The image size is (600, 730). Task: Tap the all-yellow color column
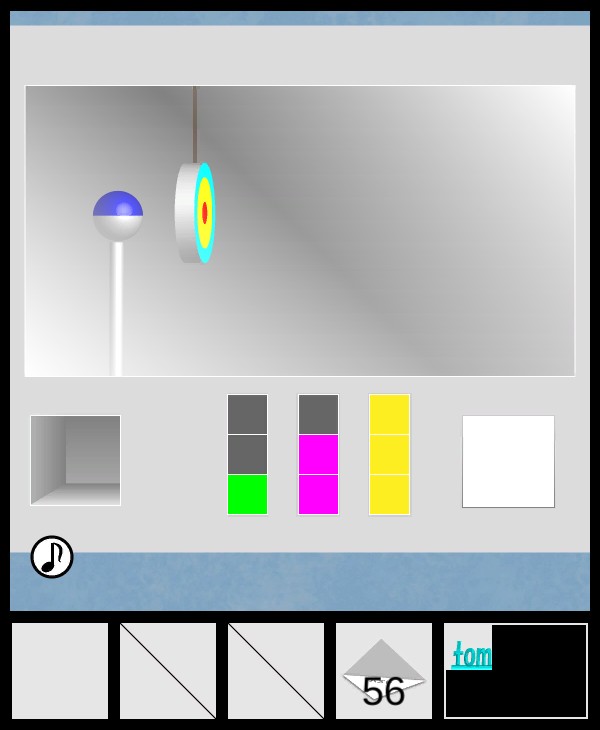point(389,455)
